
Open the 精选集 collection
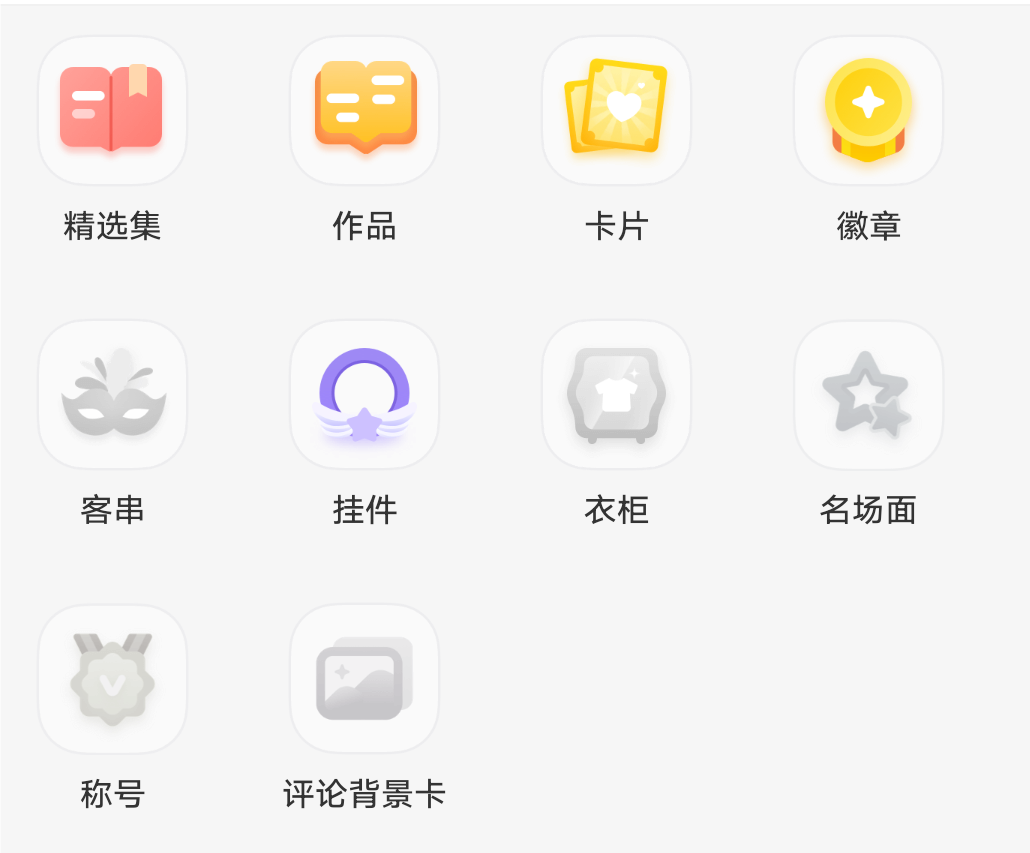pos(112,111)
